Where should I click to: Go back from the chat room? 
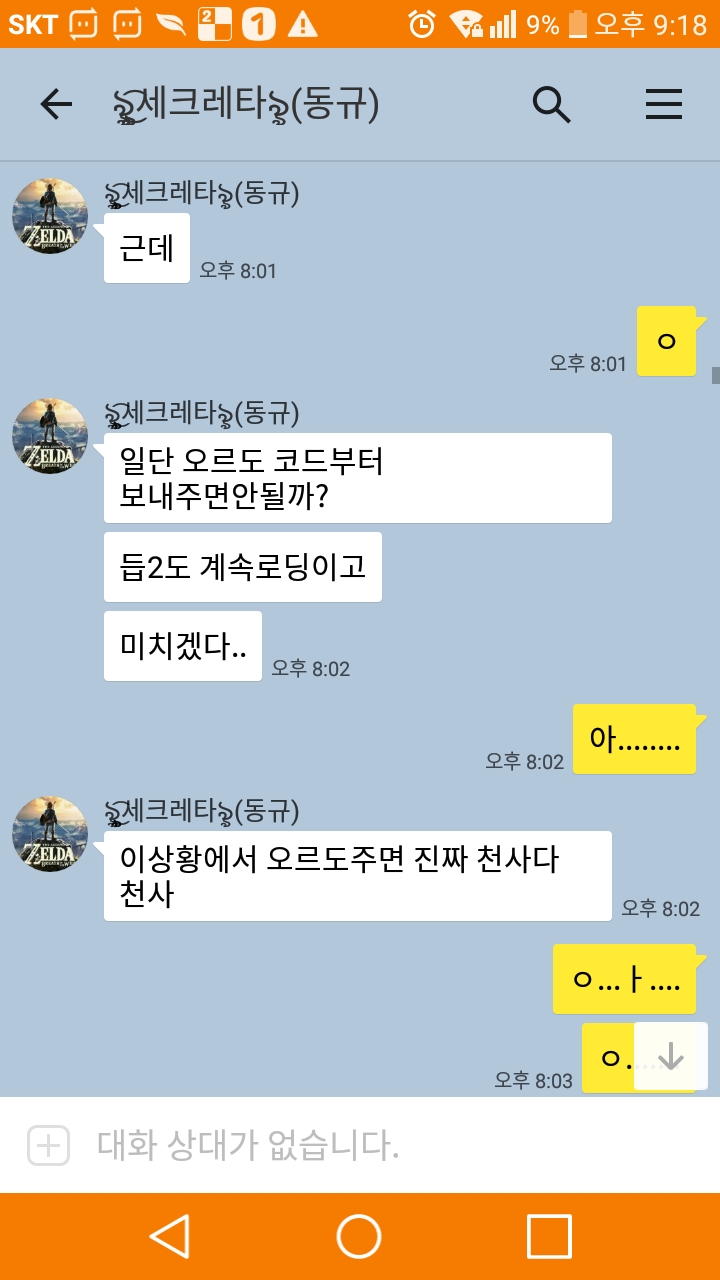56,104
